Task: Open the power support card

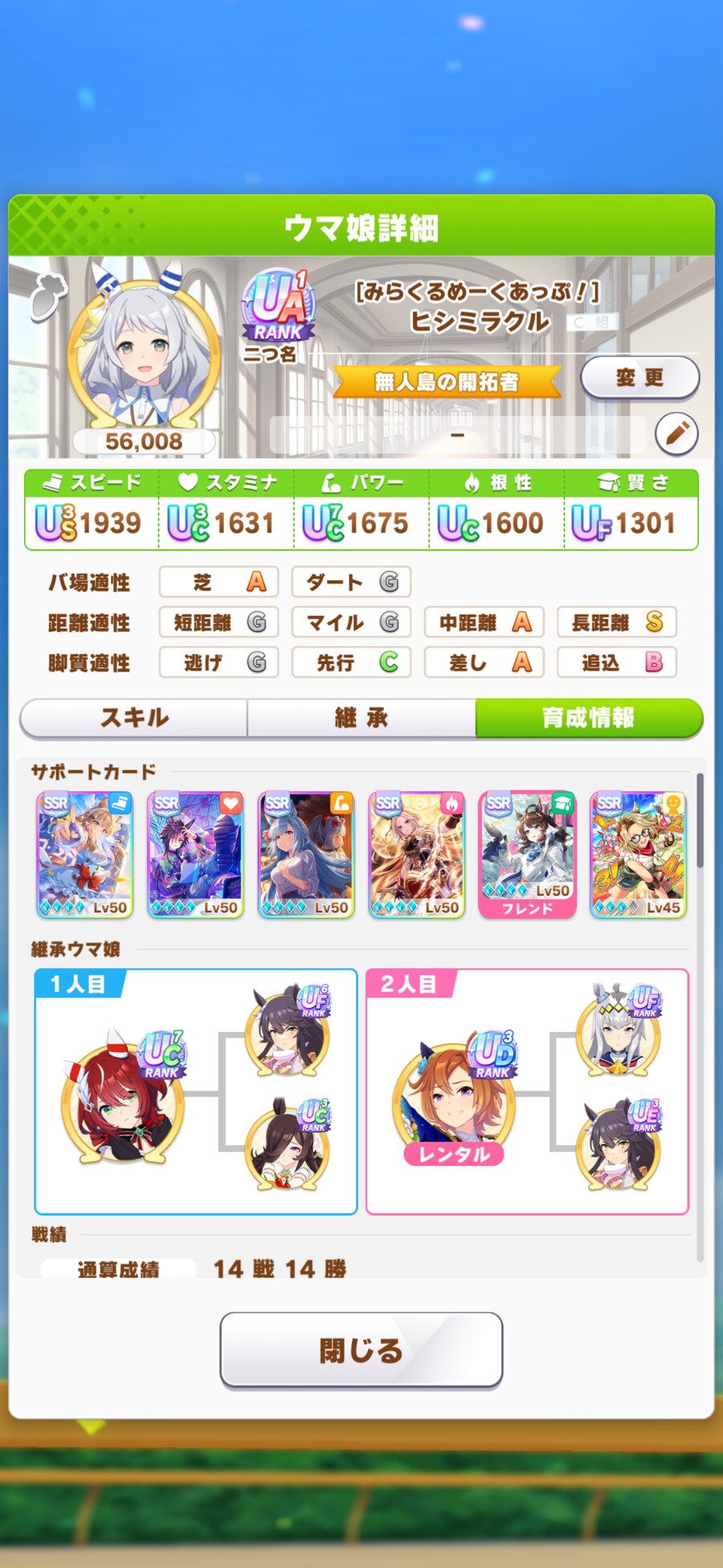Action: (306, 854)
